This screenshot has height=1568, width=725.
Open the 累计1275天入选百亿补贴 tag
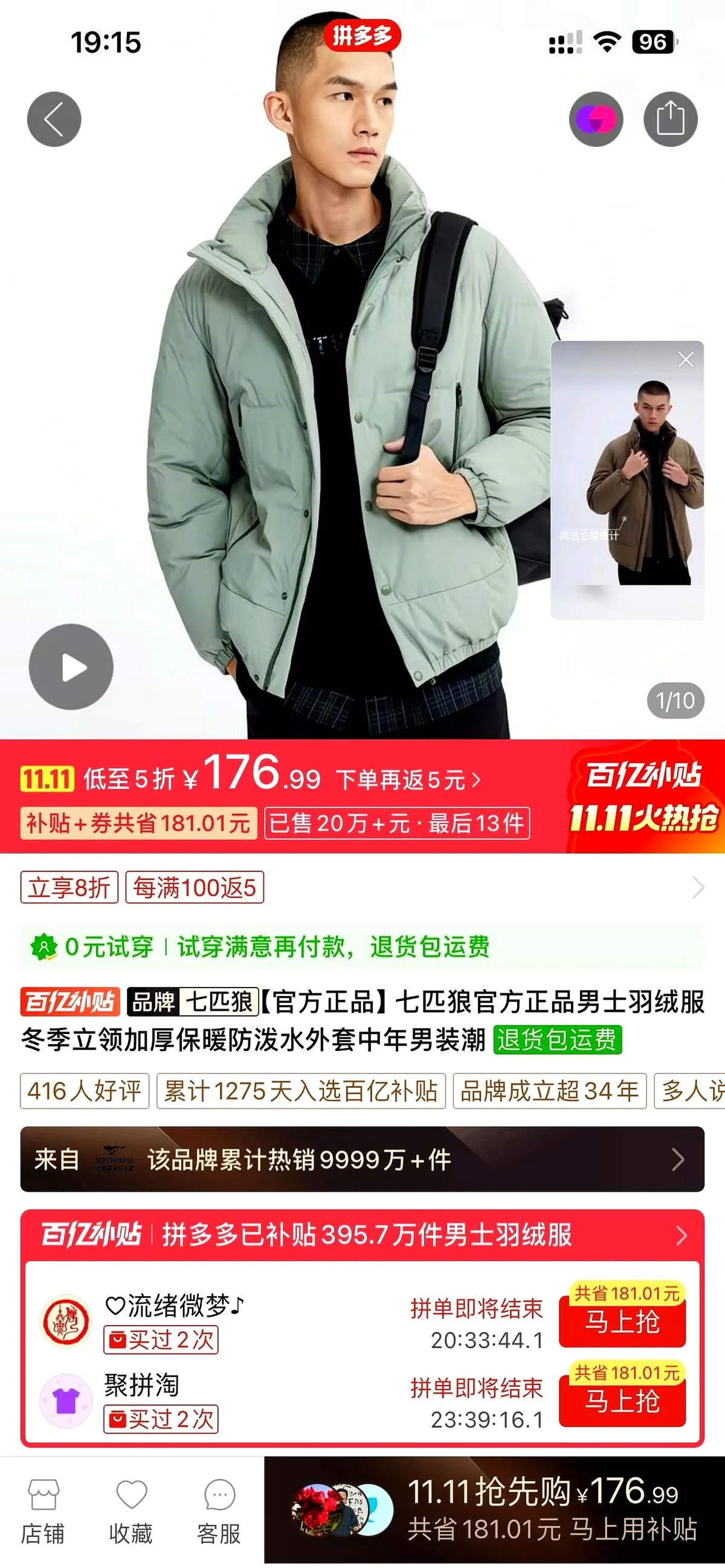(x=301, y=1091)
